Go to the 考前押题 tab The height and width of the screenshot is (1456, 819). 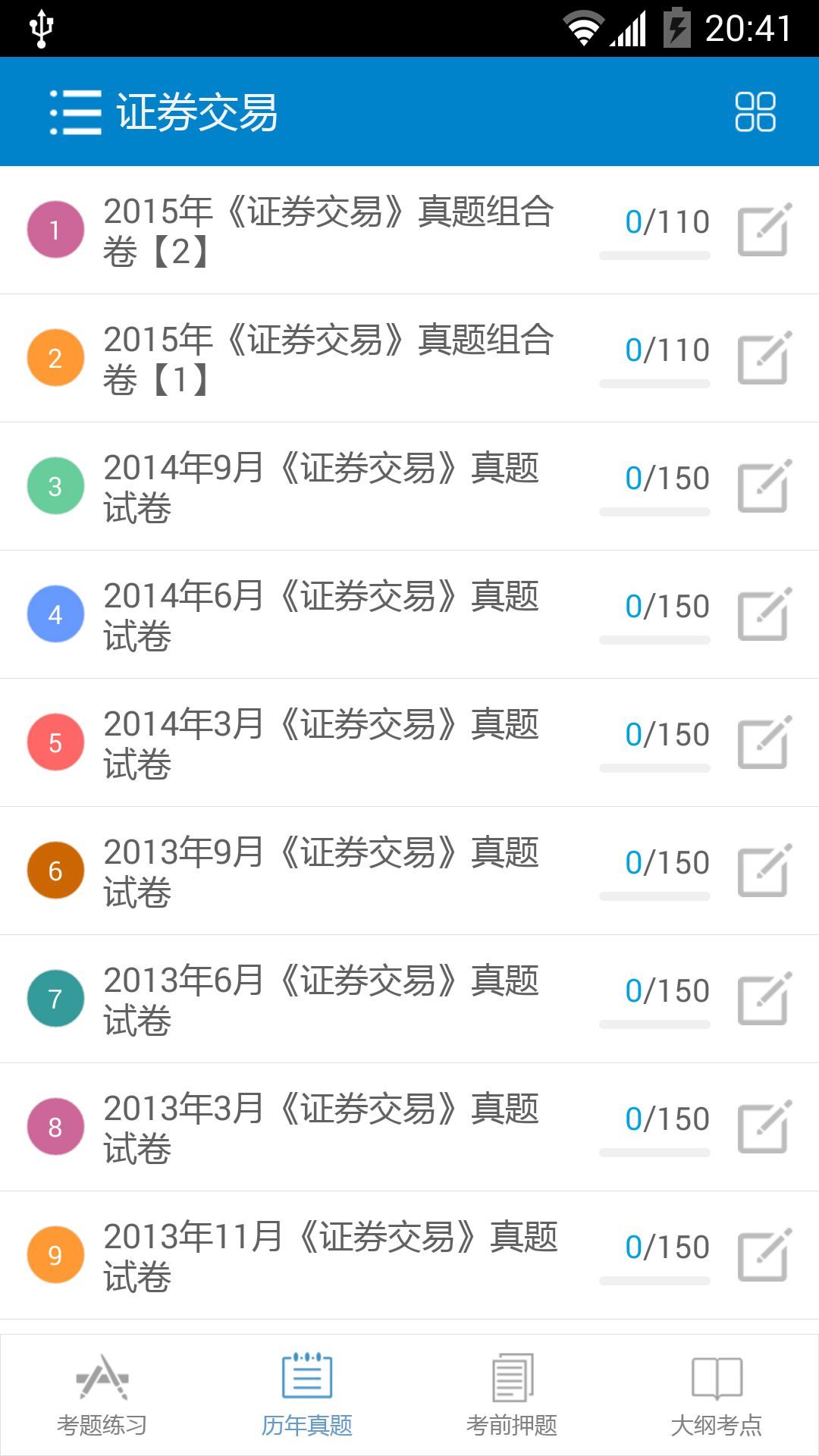pyautogui.click(x=512, y=1395)
